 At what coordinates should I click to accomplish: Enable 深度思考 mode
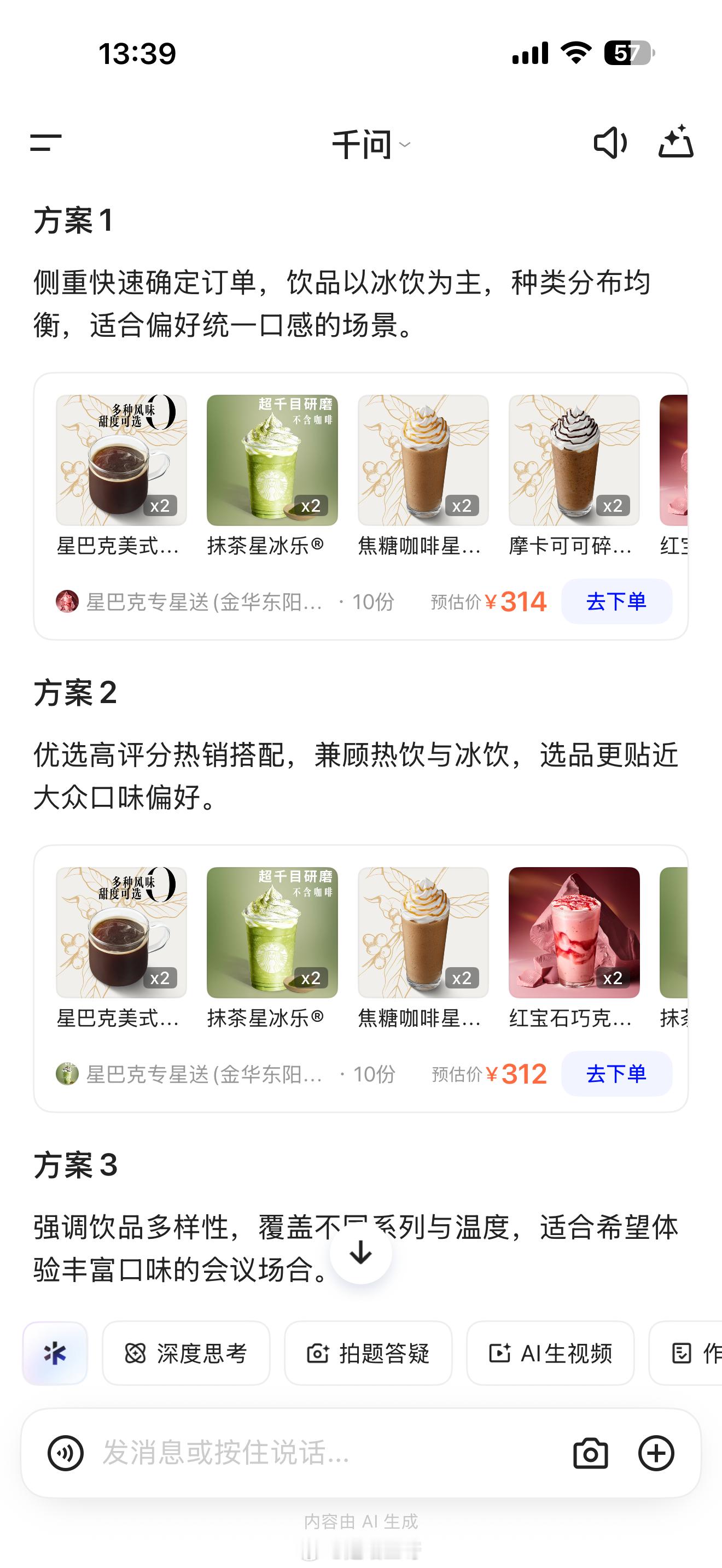(x=187, y=1353)
